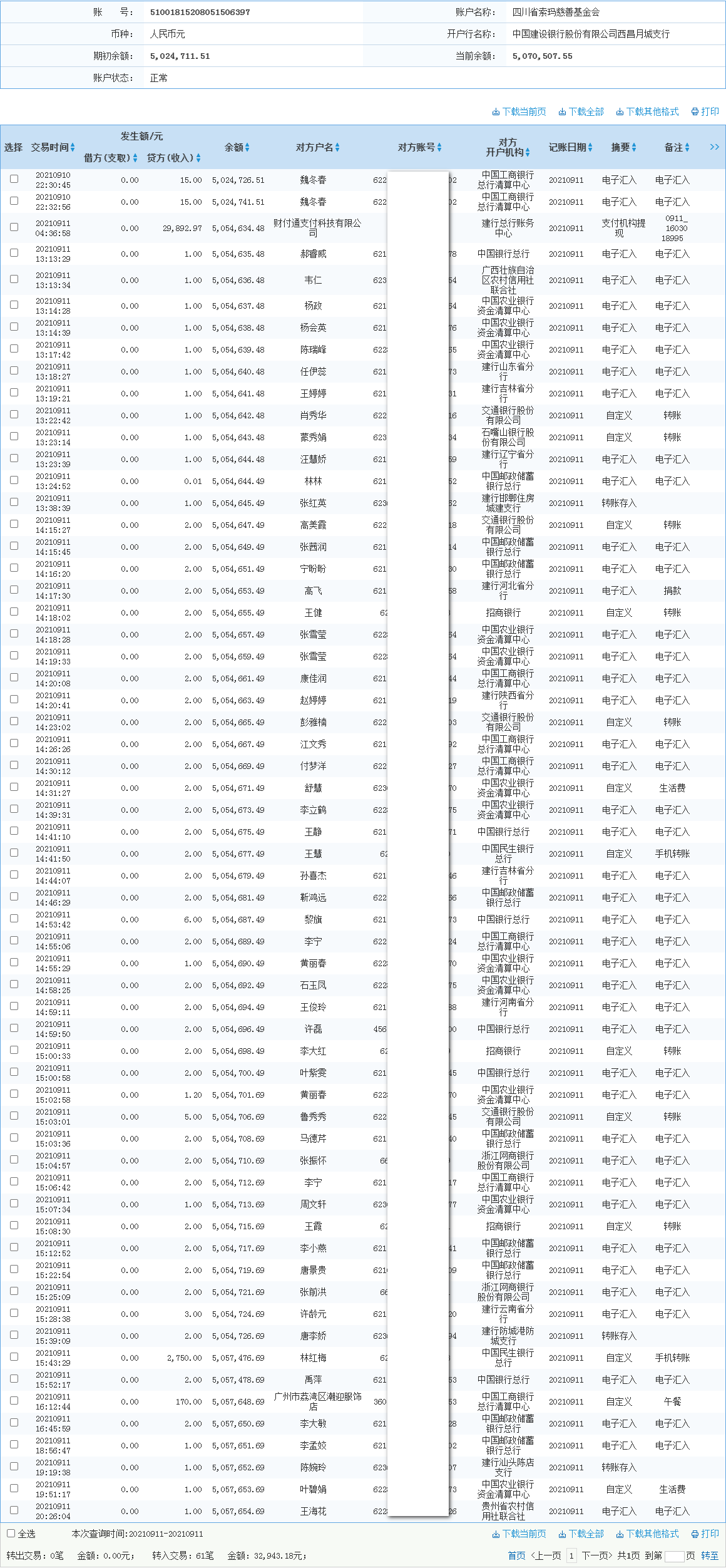The image size is (726, 1568).
Task: Tap 转至 to jump to page
Action: pos(710,1555)
